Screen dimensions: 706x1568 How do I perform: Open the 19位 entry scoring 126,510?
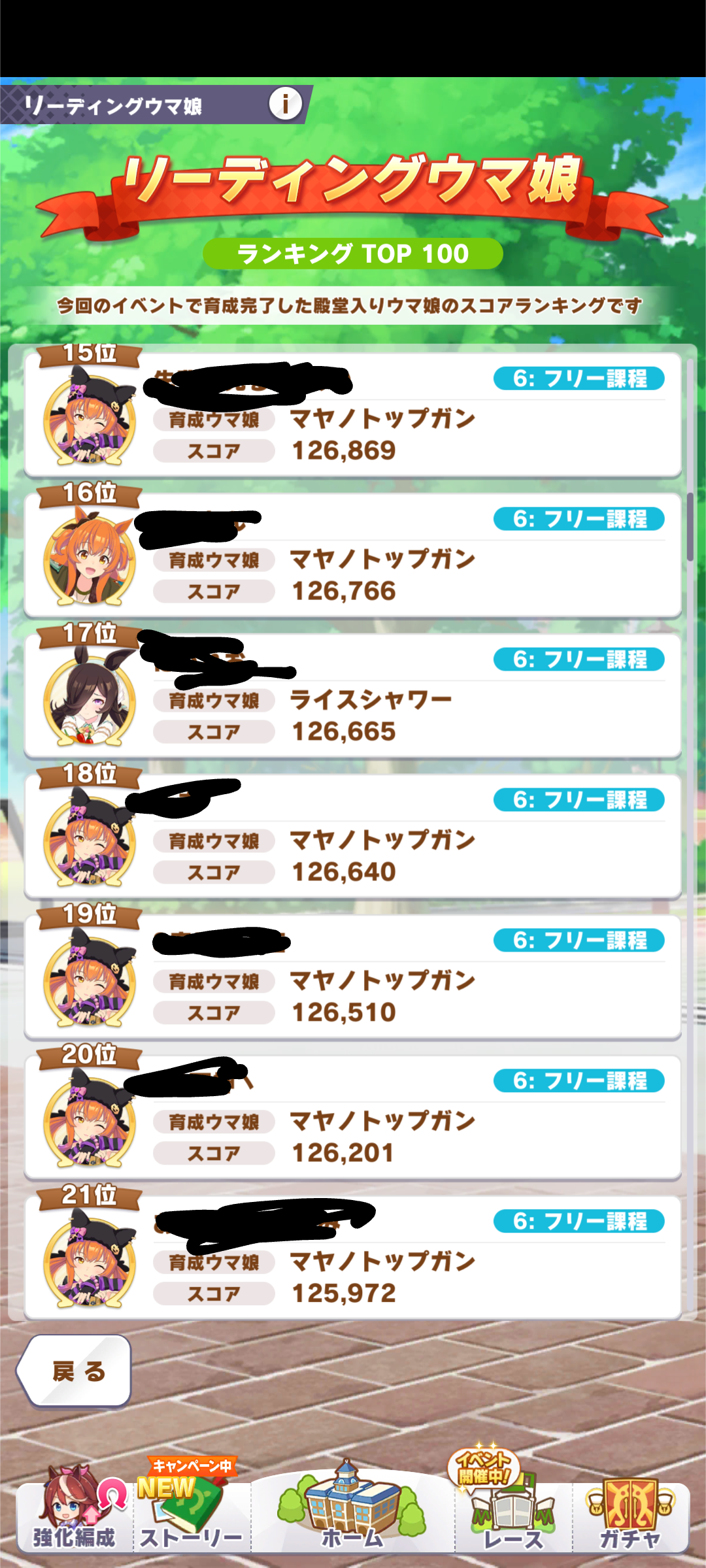(353, 978)
